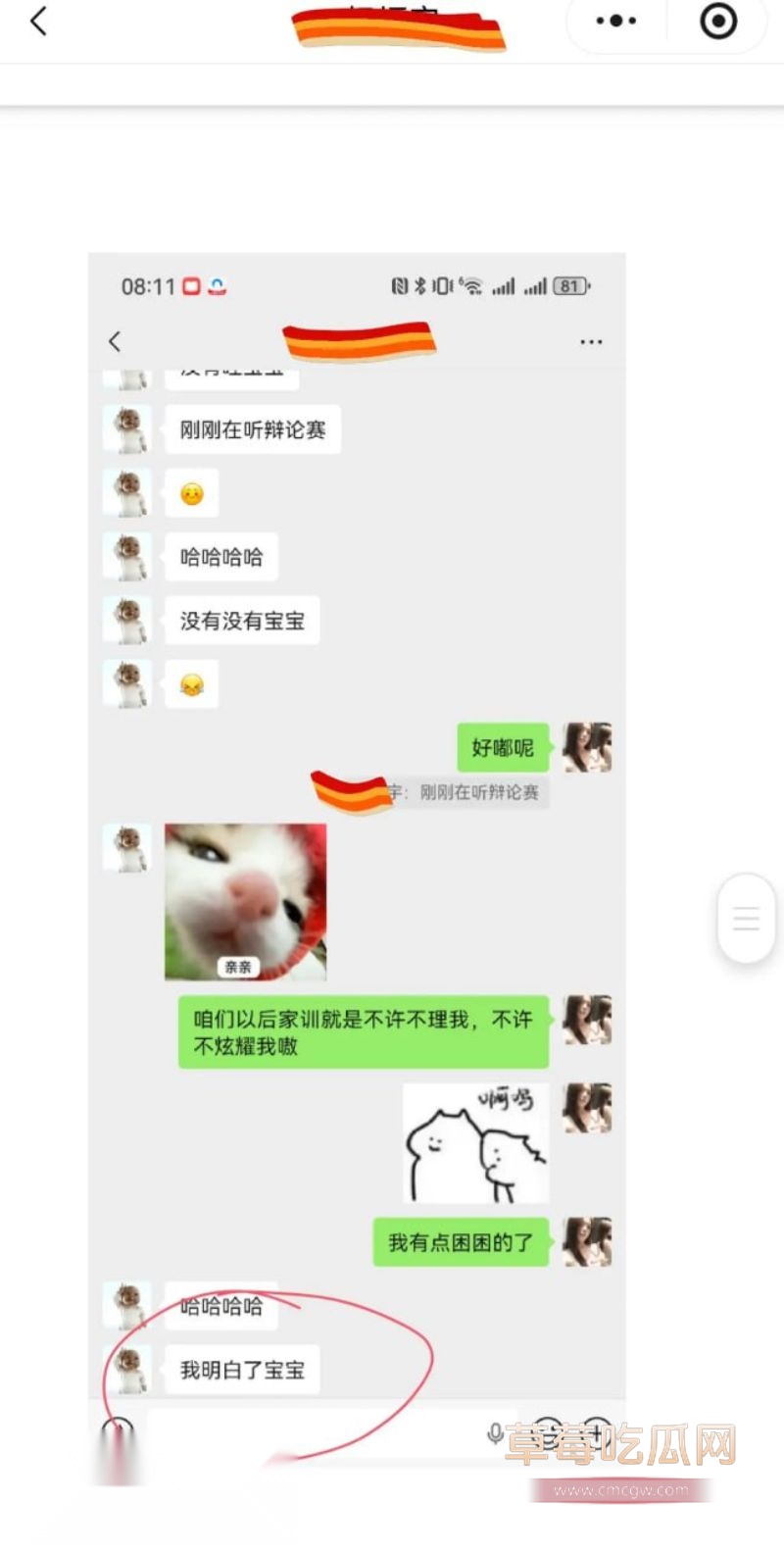
Task: Open chat options via three-dot icon in screenshot
Action: (591, 341)
